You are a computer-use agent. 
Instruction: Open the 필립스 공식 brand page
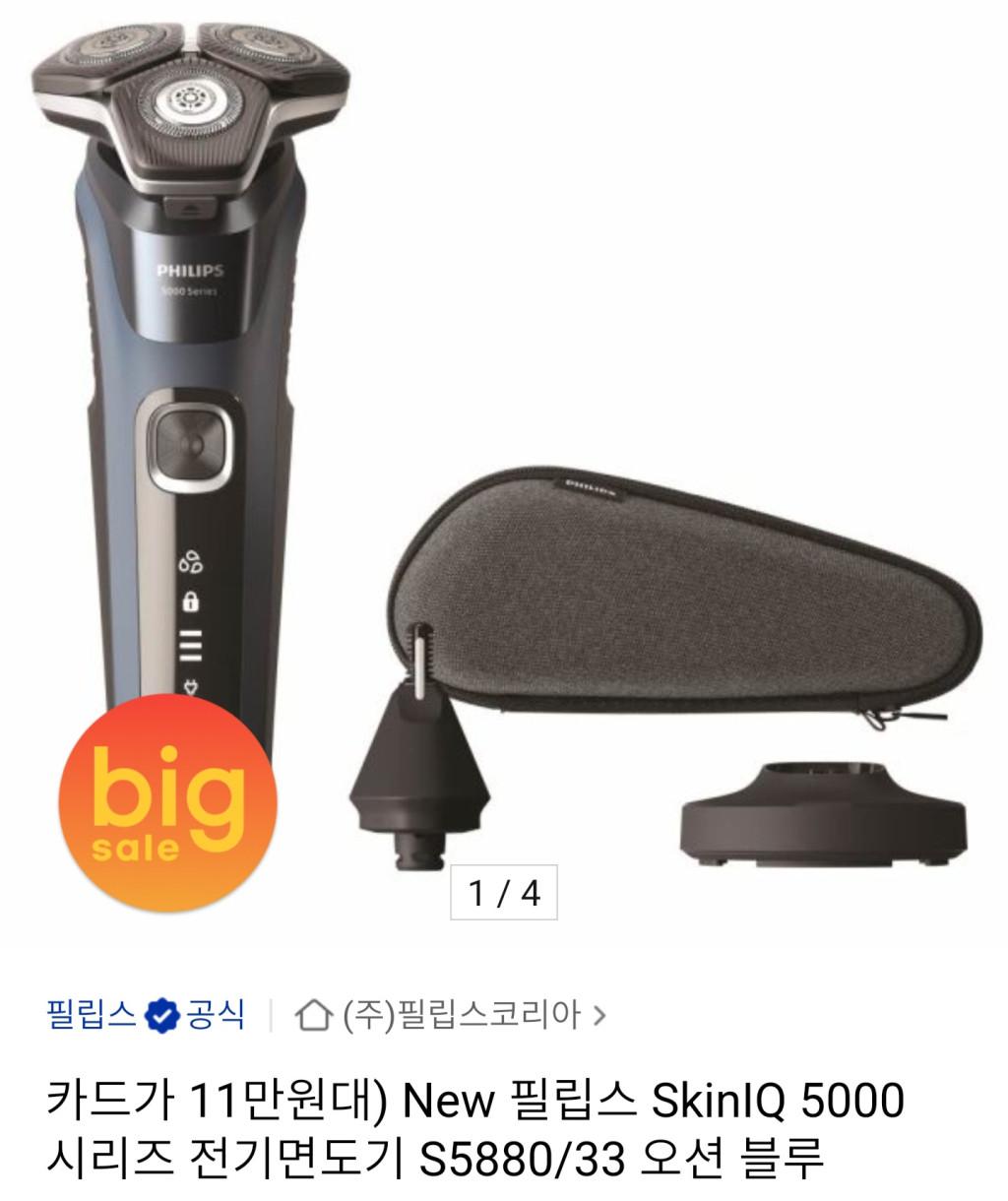click(x=145, y=1014)
